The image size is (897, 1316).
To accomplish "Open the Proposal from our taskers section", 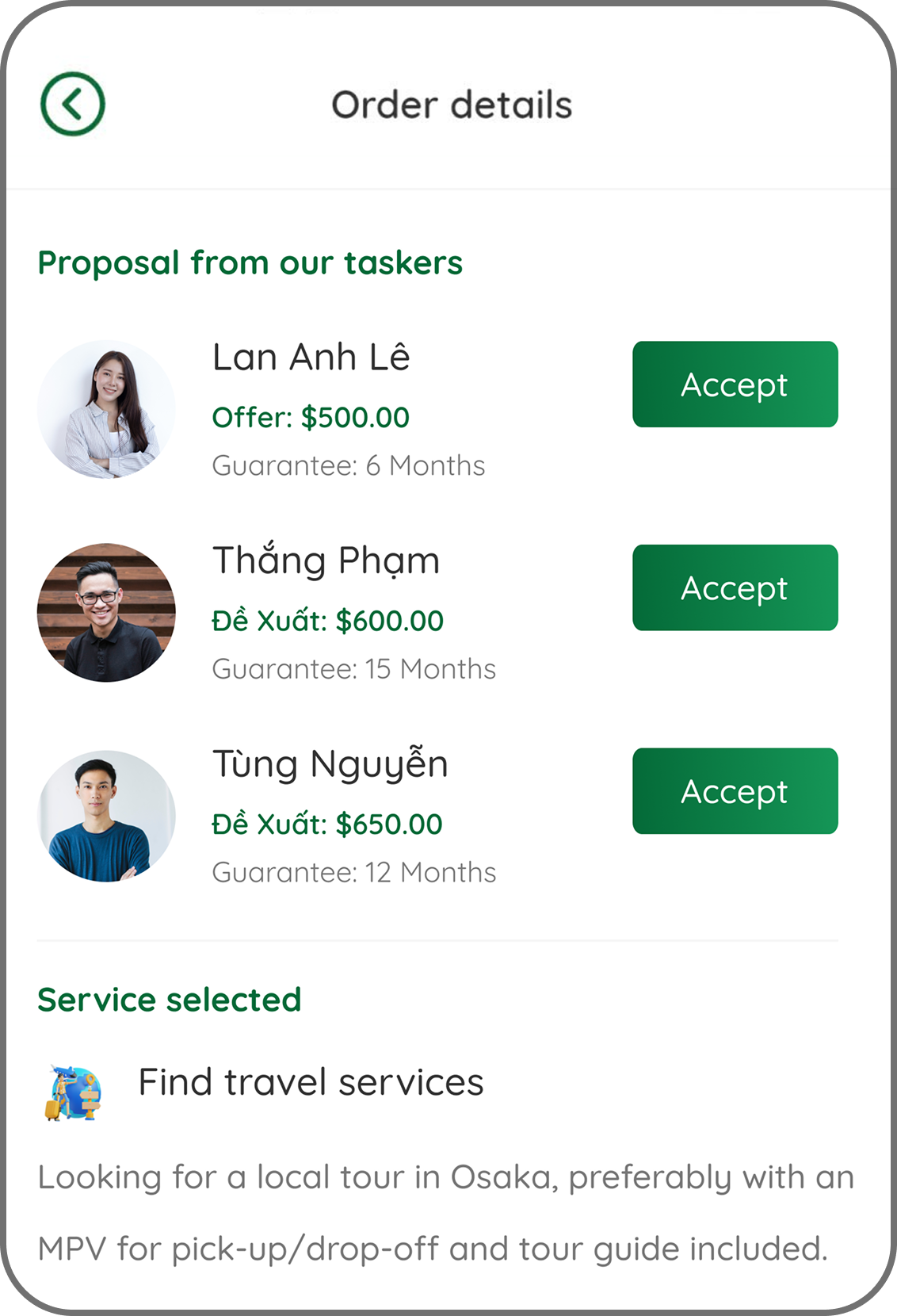I will [x=252, y=262].
